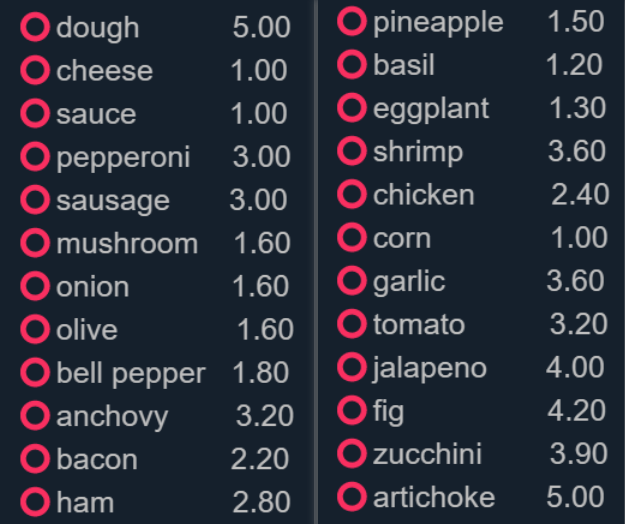This screenshot has height=524, width=625.
Task: Select onion in the list
Action: pos(35,286)
